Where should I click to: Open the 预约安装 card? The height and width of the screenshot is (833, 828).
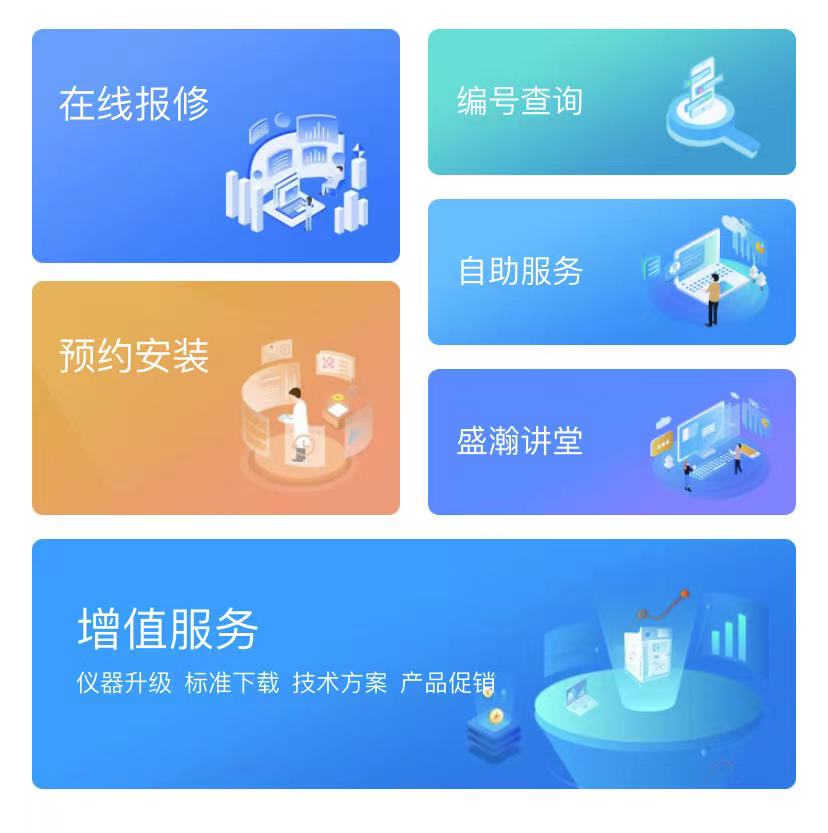(x=215, y=398)
